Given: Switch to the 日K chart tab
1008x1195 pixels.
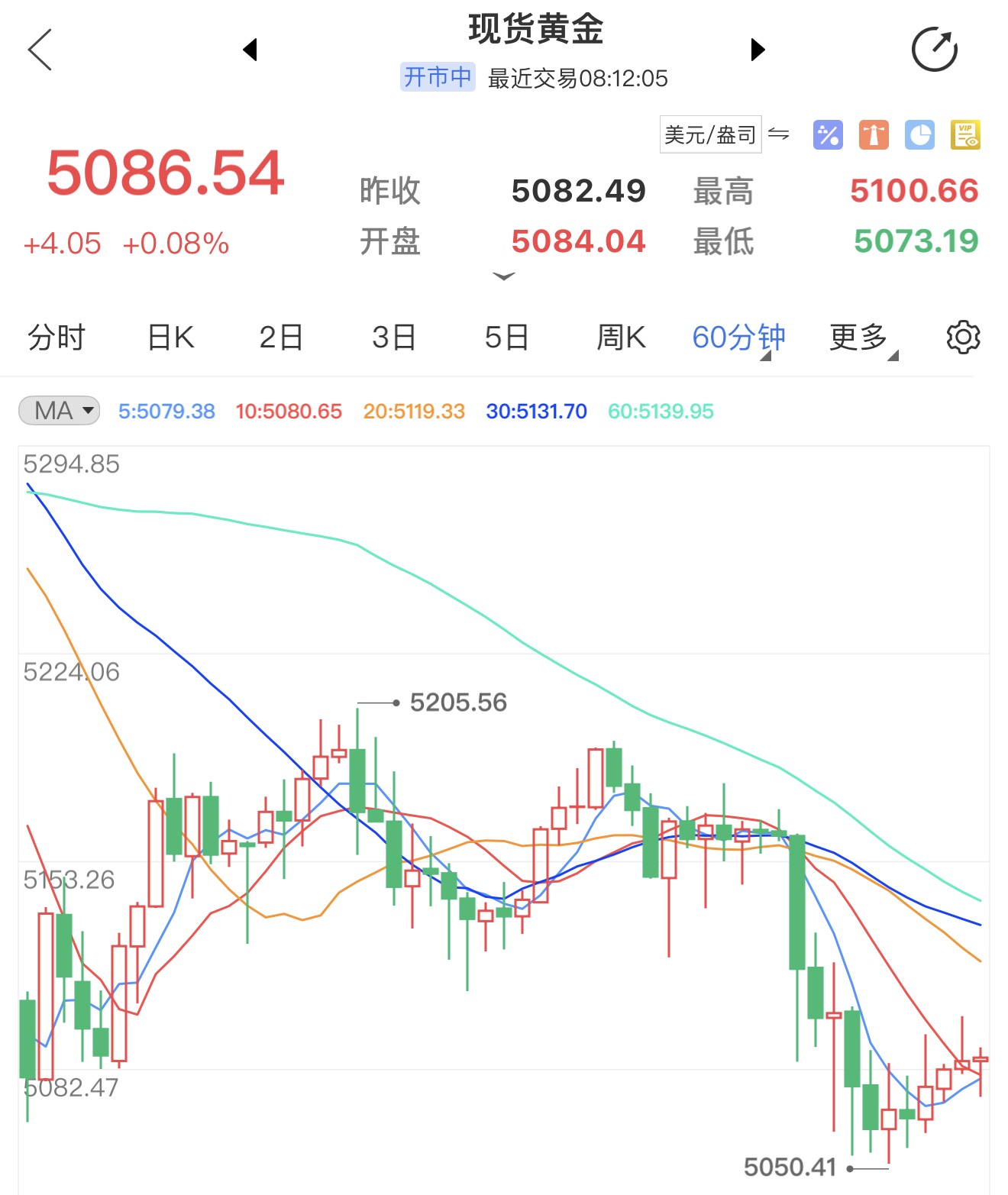Looking at the screenshot, I should (x=170, y=338).
